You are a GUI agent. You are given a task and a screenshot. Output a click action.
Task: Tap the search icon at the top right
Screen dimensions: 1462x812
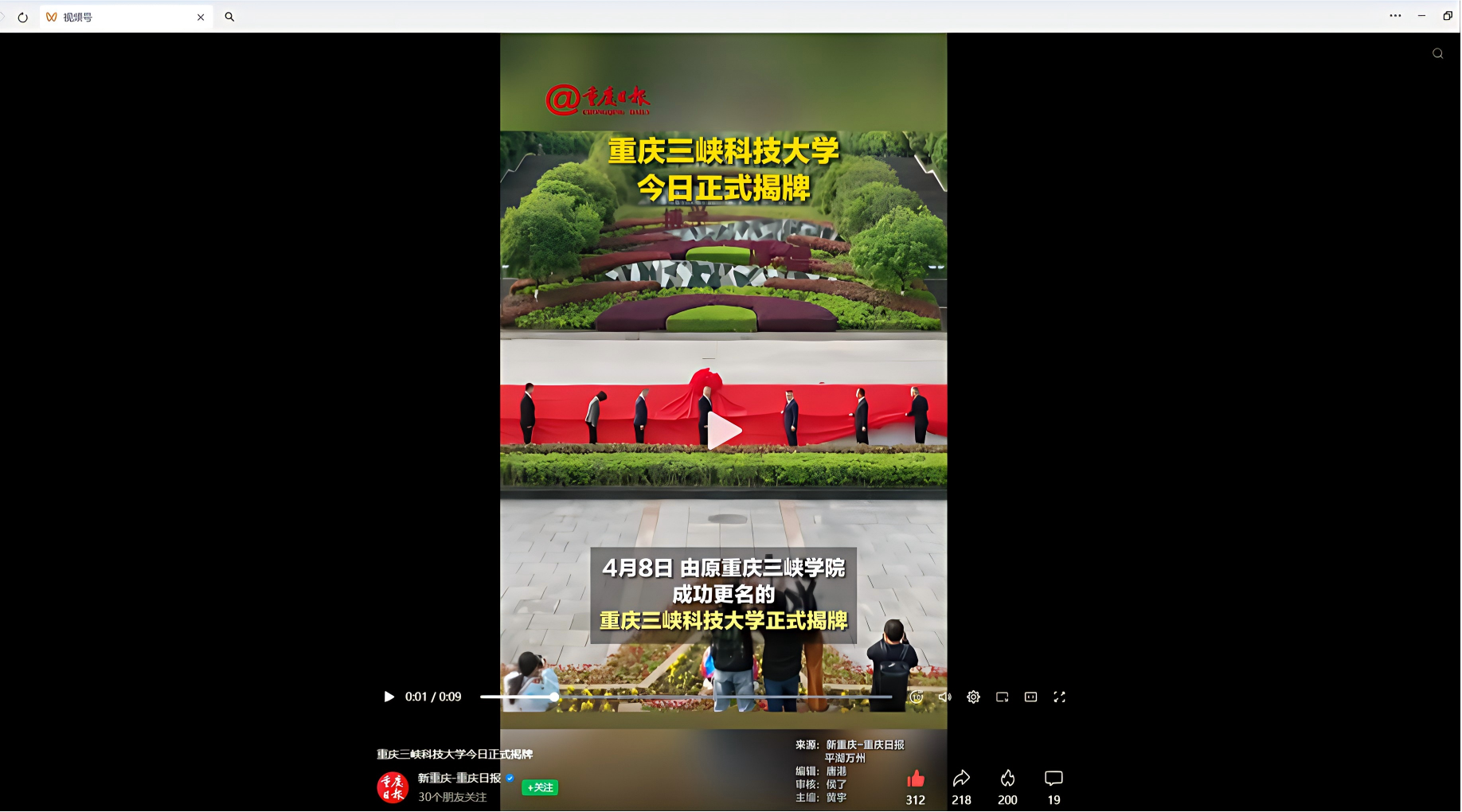click(x=1437, y=53)
